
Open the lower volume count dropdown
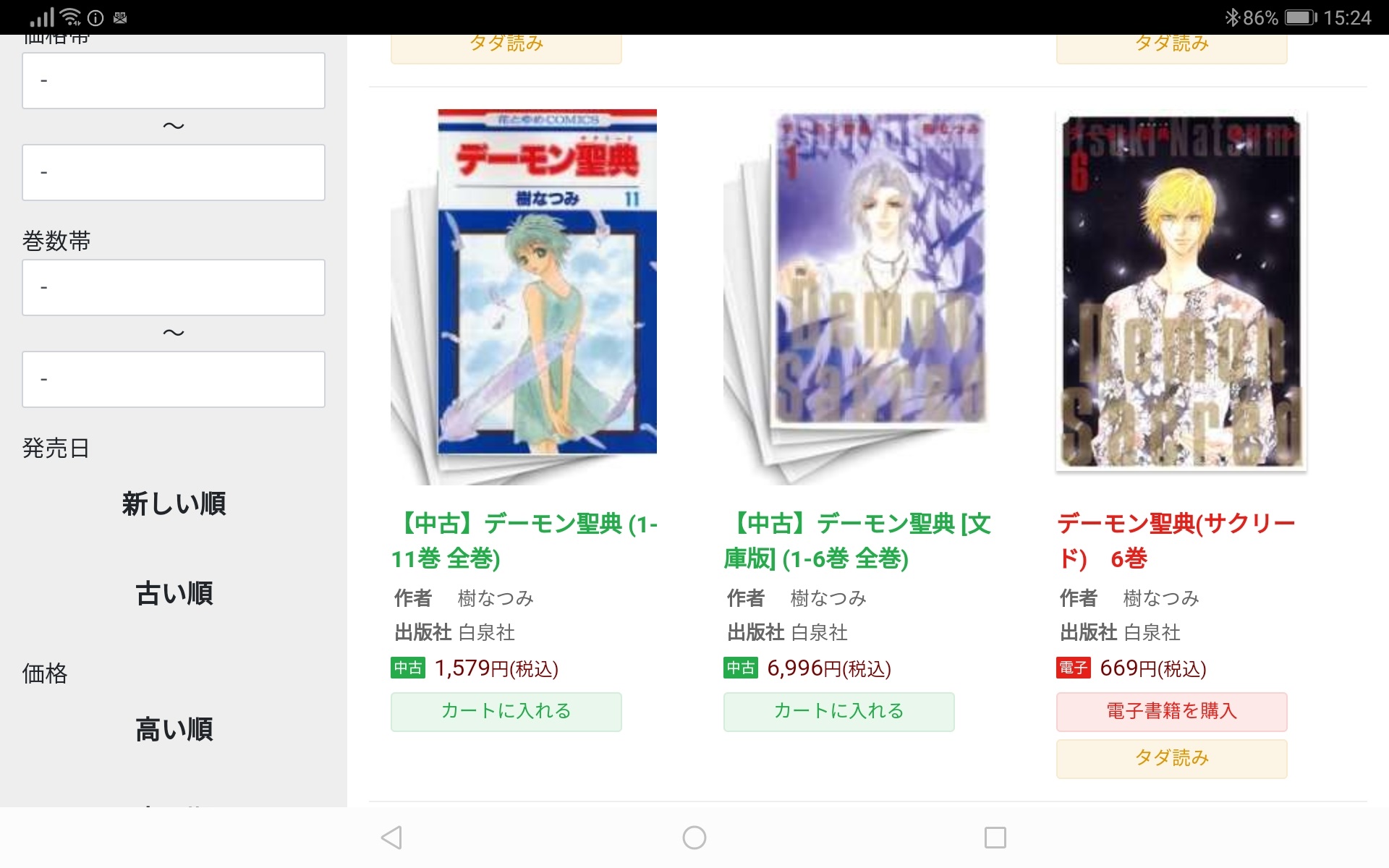[x=174, y=287]
